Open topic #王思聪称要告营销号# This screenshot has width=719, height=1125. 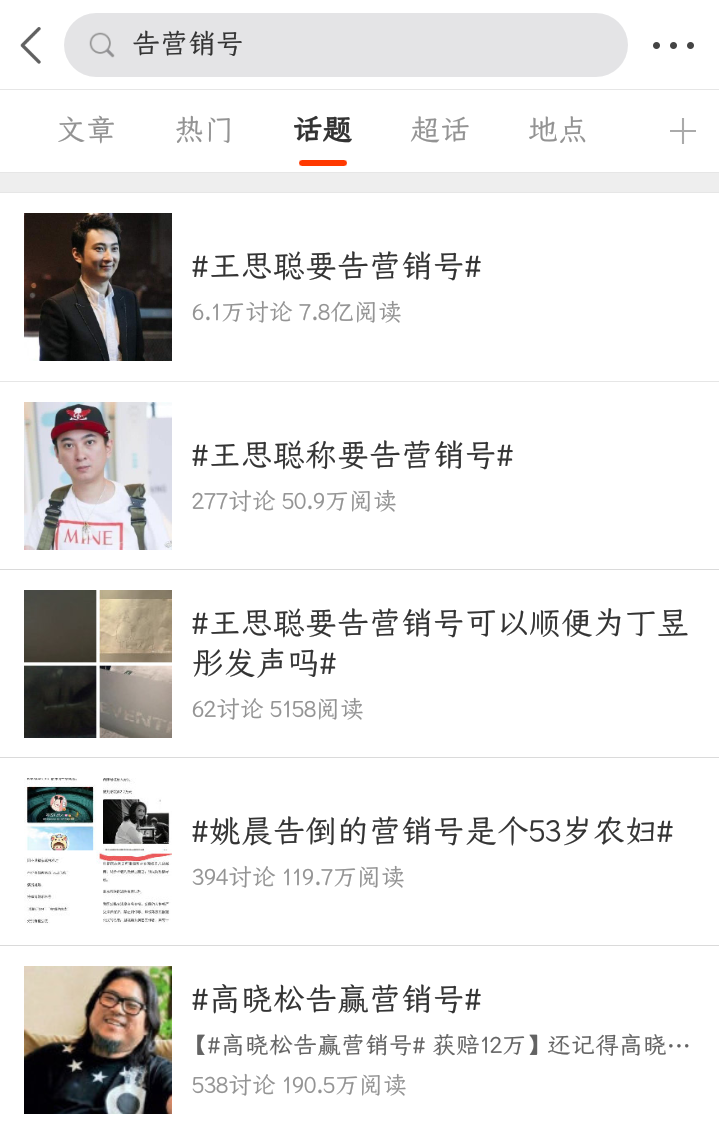(x=352, y=456)
